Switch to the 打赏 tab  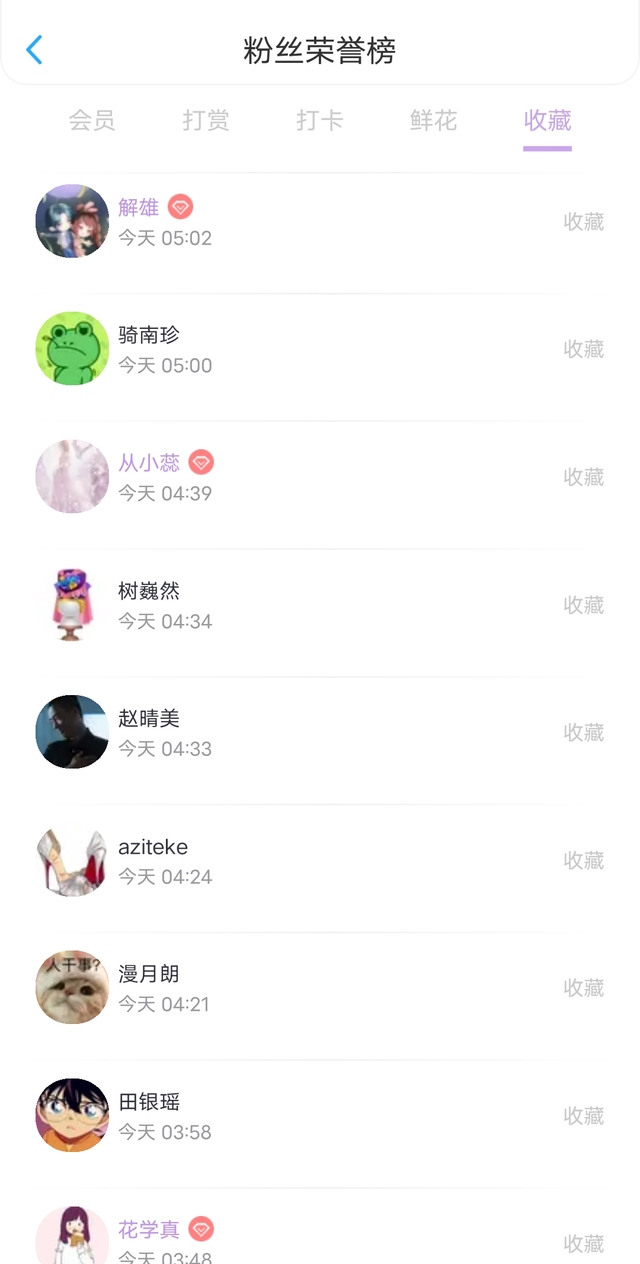[206, 121]
